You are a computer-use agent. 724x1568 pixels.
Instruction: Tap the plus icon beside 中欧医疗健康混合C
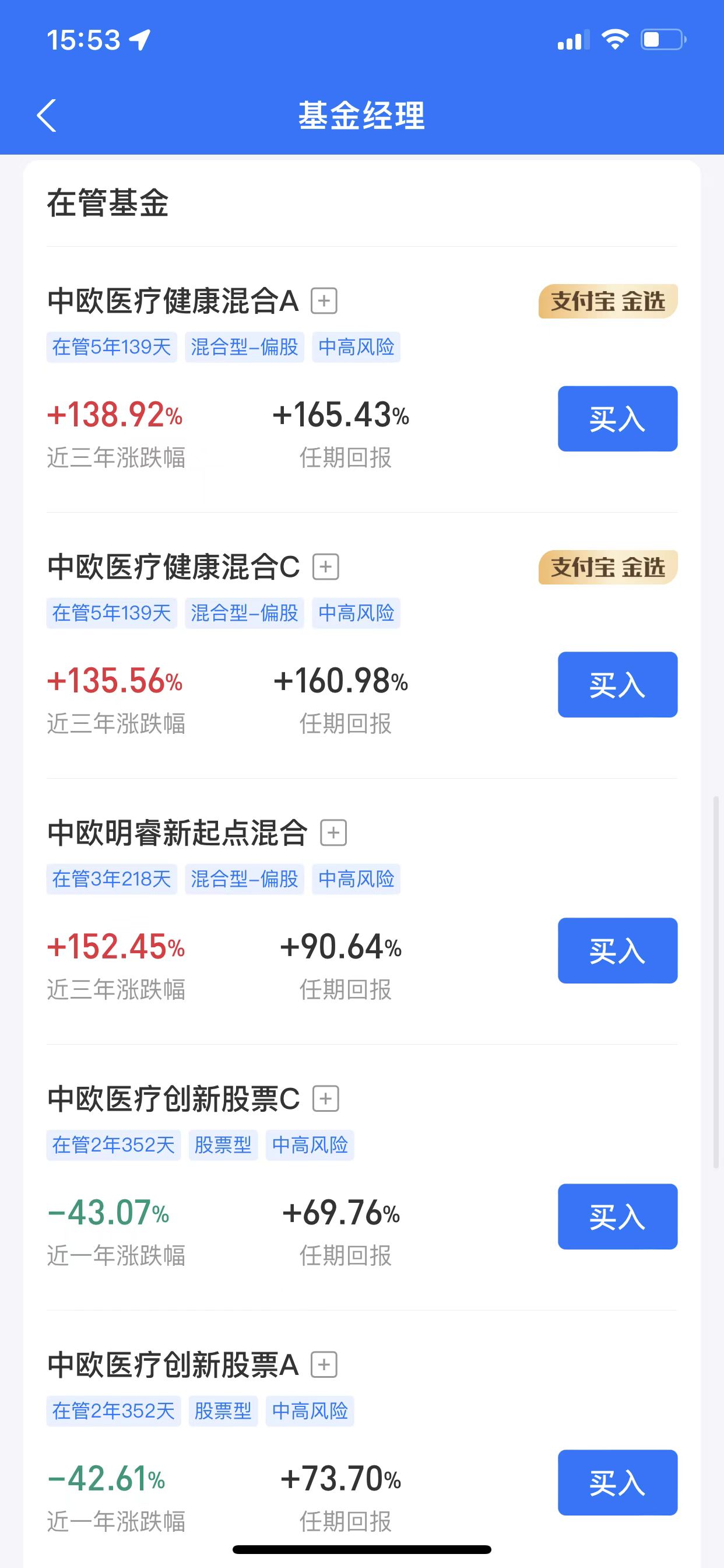click(x=325, y=566)
